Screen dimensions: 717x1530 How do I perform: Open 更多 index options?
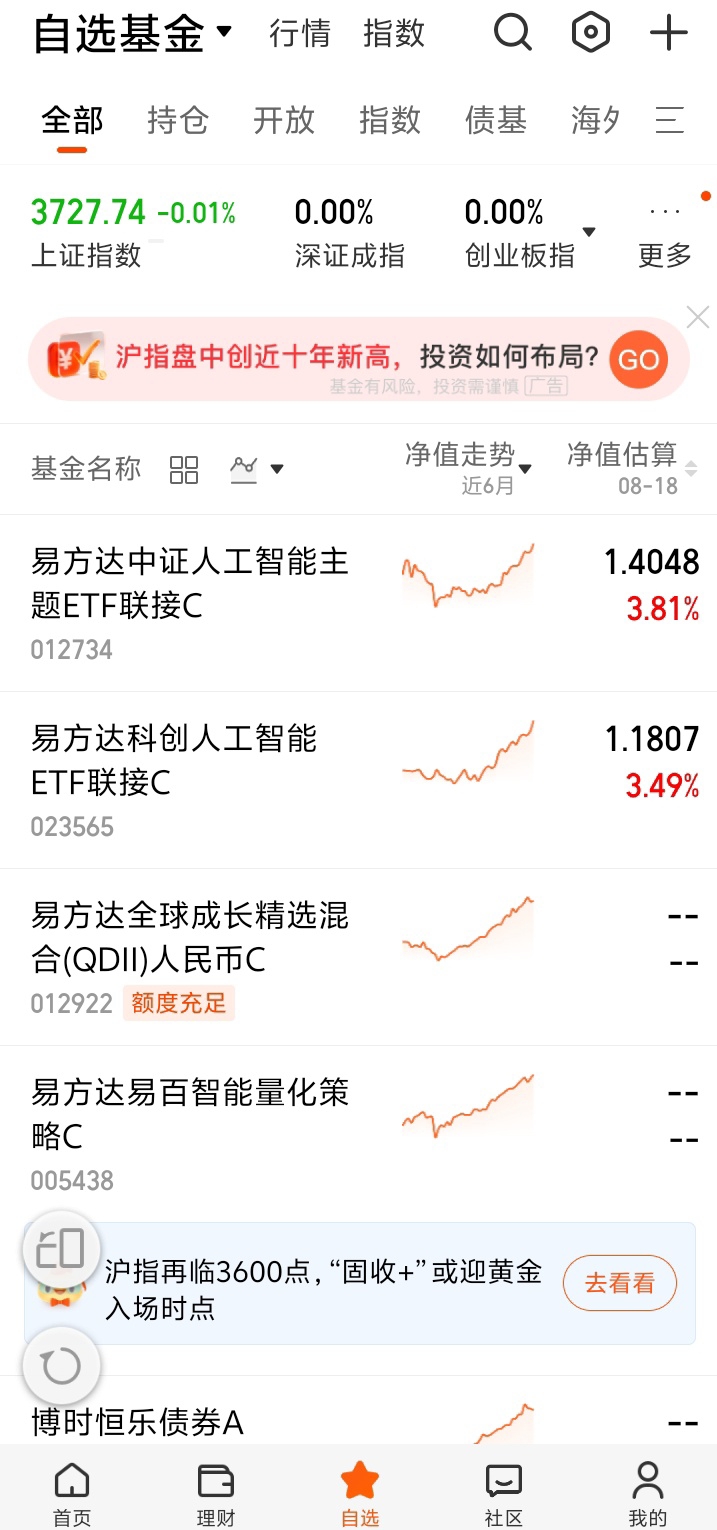665,237
